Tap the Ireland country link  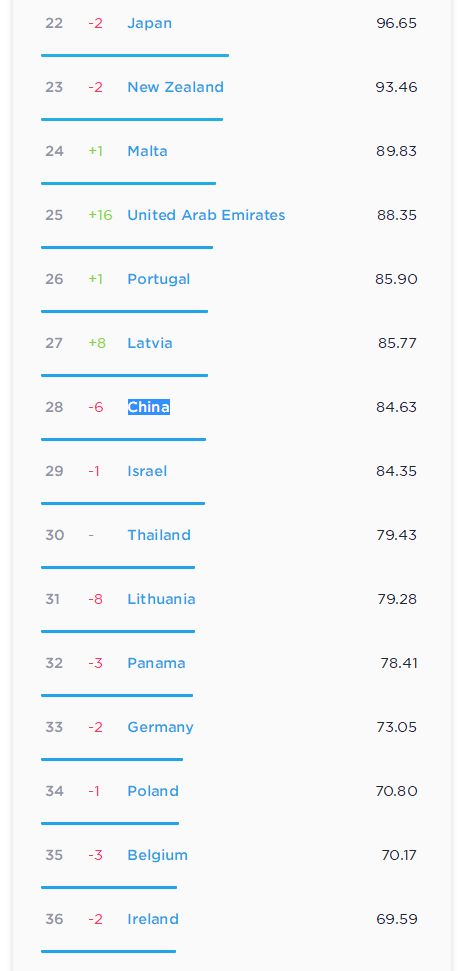[152, 919]
